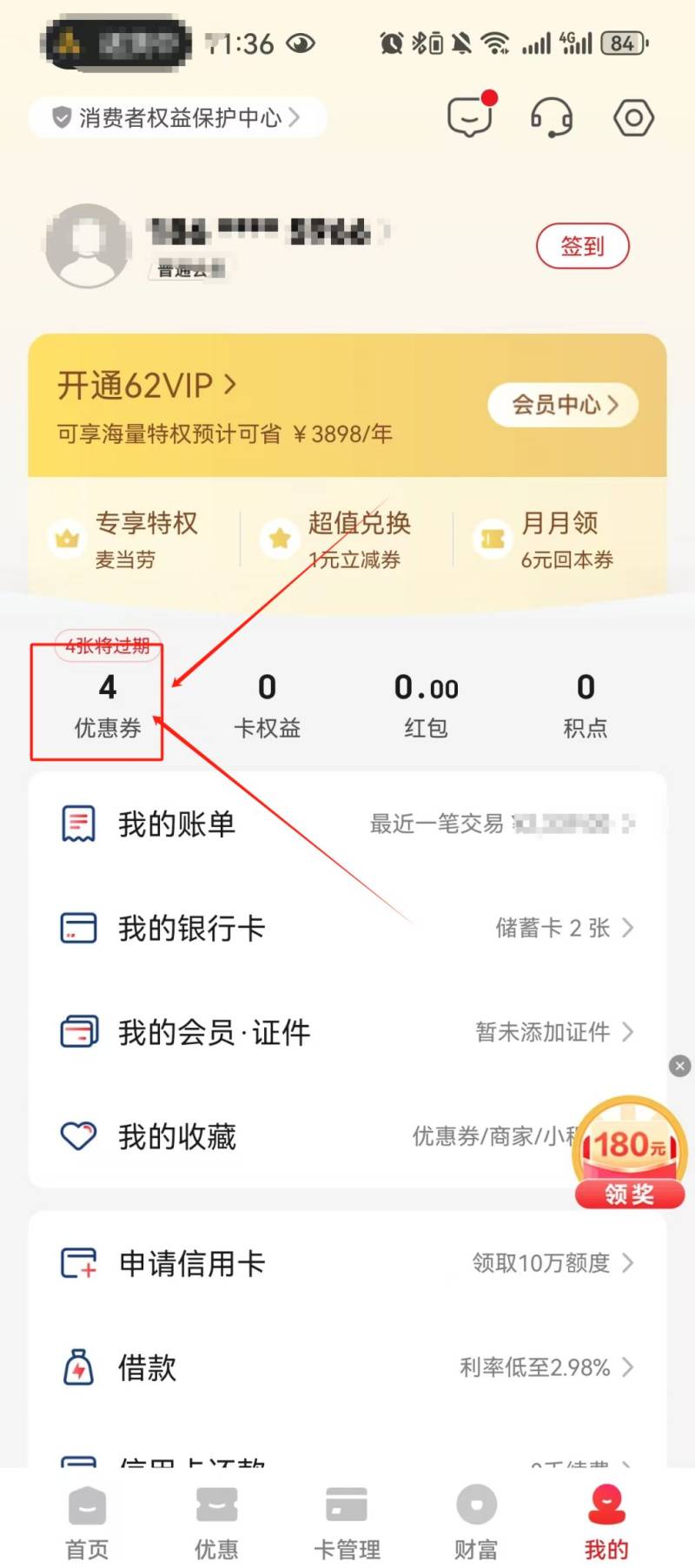
Task: Open 我的银行卡 row
Action: point(347,928)
